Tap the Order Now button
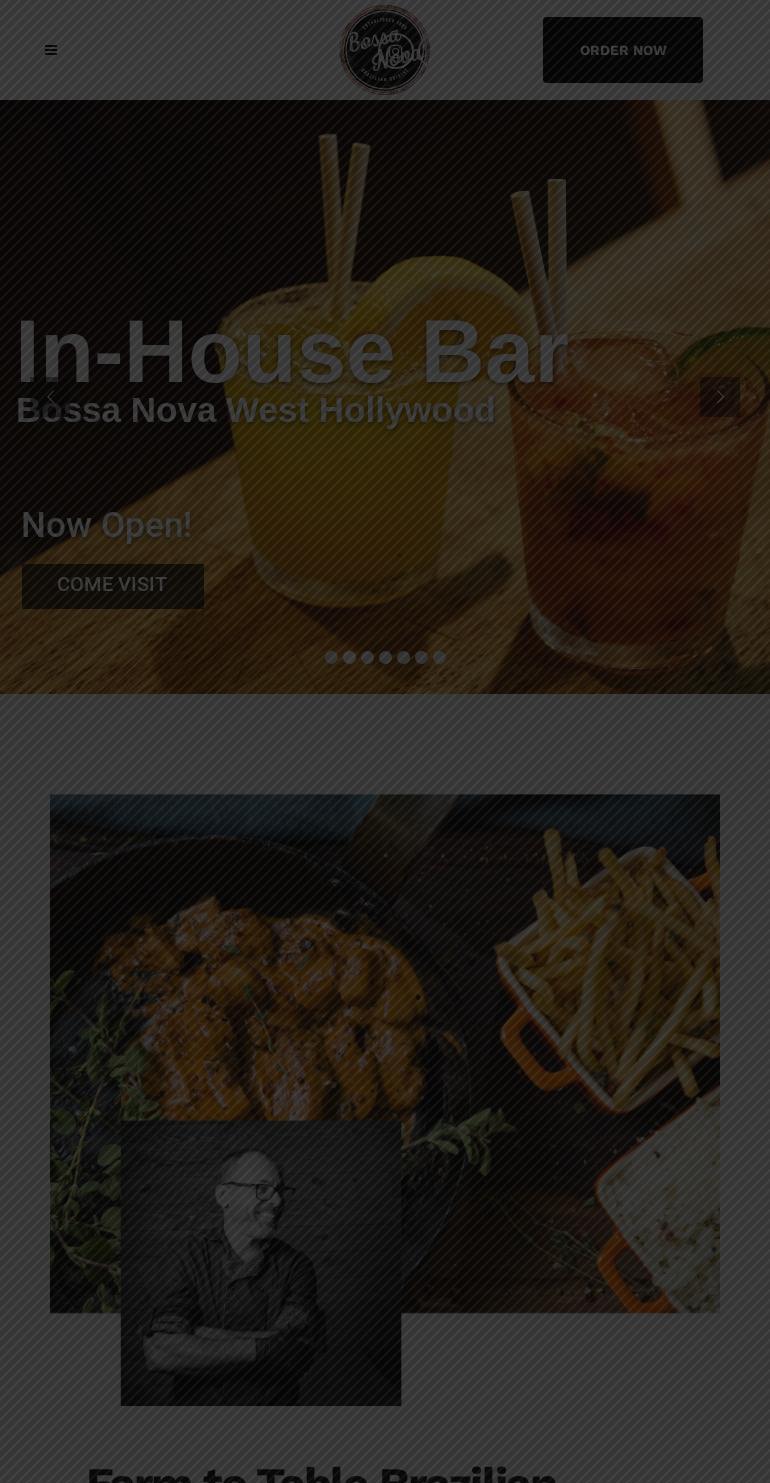 click(x=622, y=50)
